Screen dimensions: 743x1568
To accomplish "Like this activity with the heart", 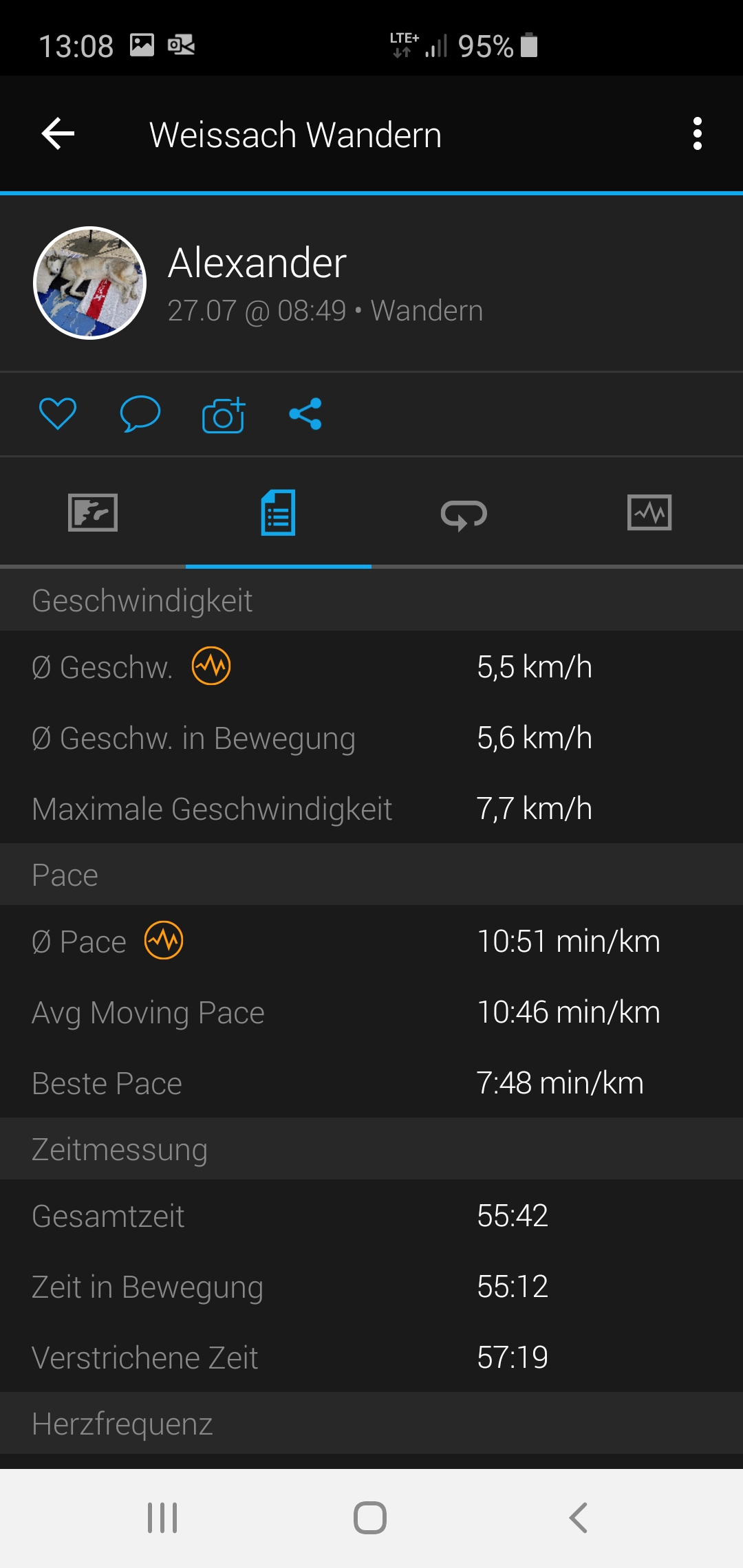I will coord(58,414).
